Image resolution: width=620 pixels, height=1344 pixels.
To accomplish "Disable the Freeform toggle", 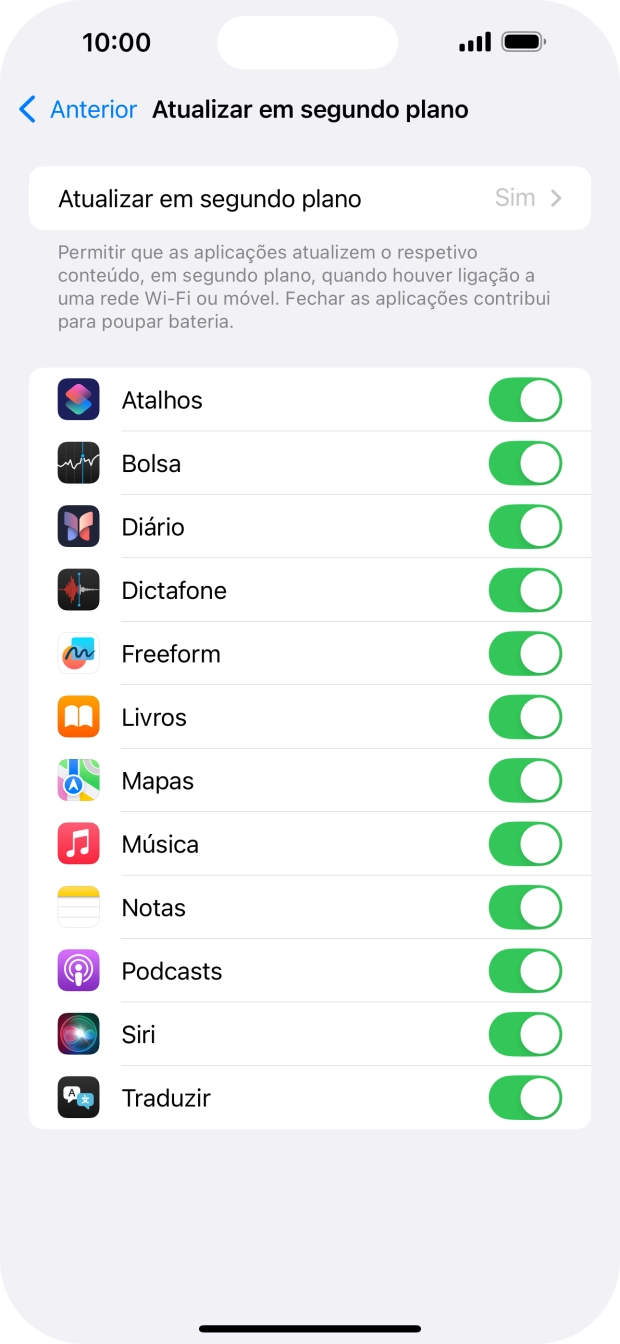I will point(525,654).
